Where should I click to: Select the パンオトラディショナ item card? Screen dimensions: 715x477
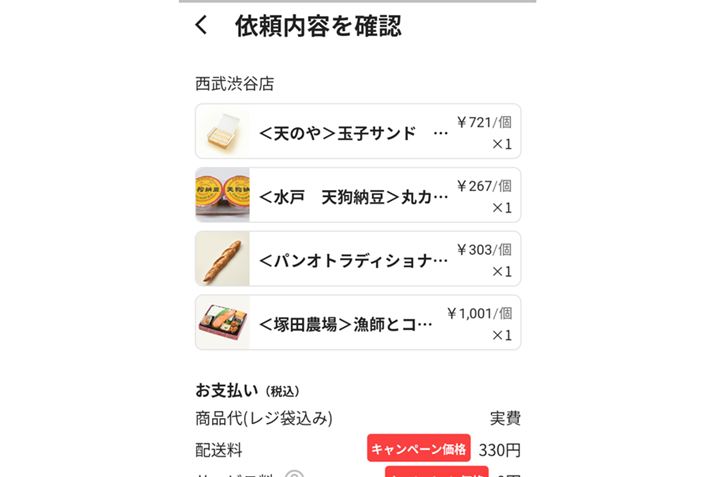point(357,260)
